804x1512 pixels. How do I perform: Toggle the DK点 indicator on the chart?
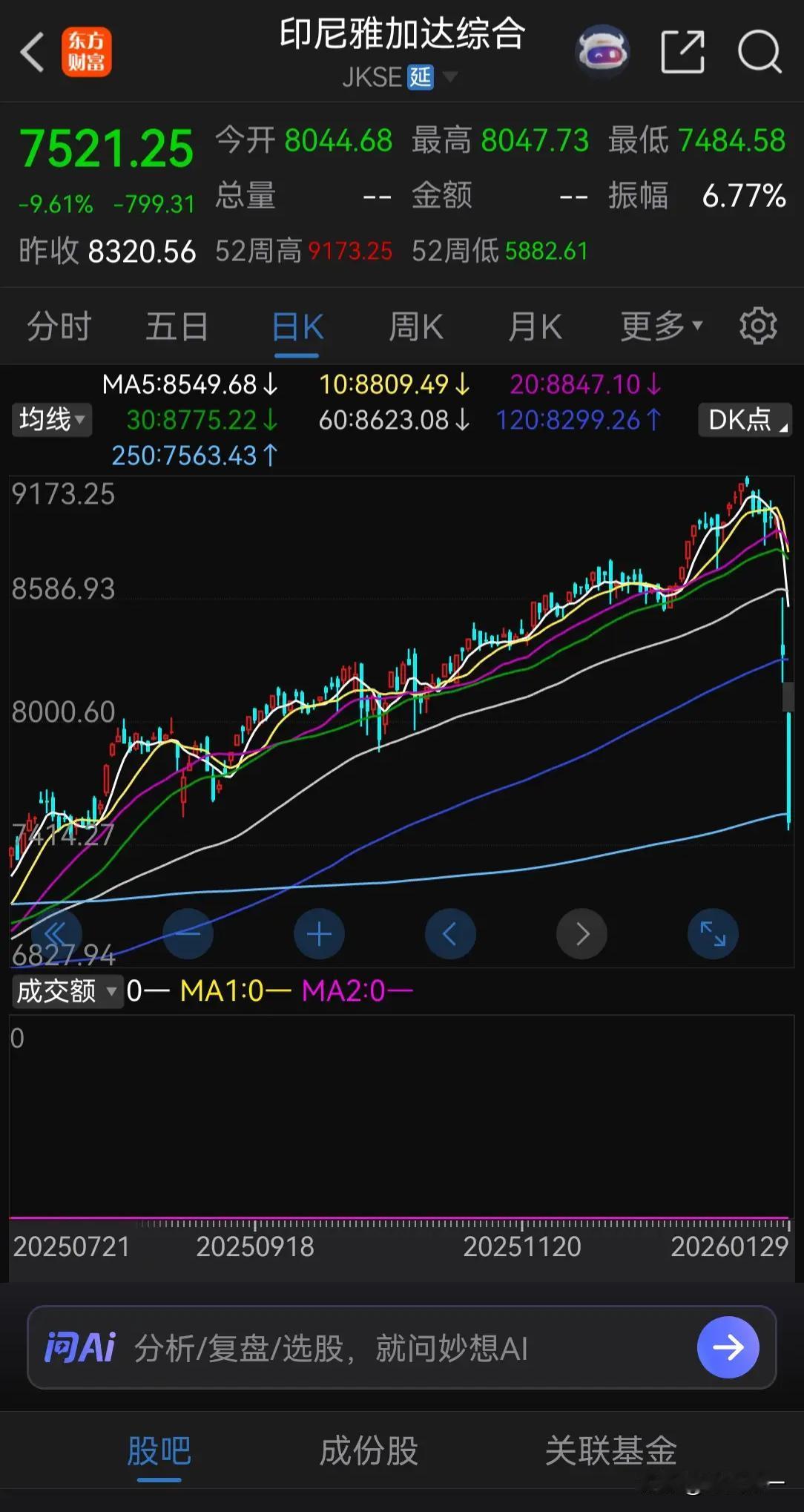[745, 420]
